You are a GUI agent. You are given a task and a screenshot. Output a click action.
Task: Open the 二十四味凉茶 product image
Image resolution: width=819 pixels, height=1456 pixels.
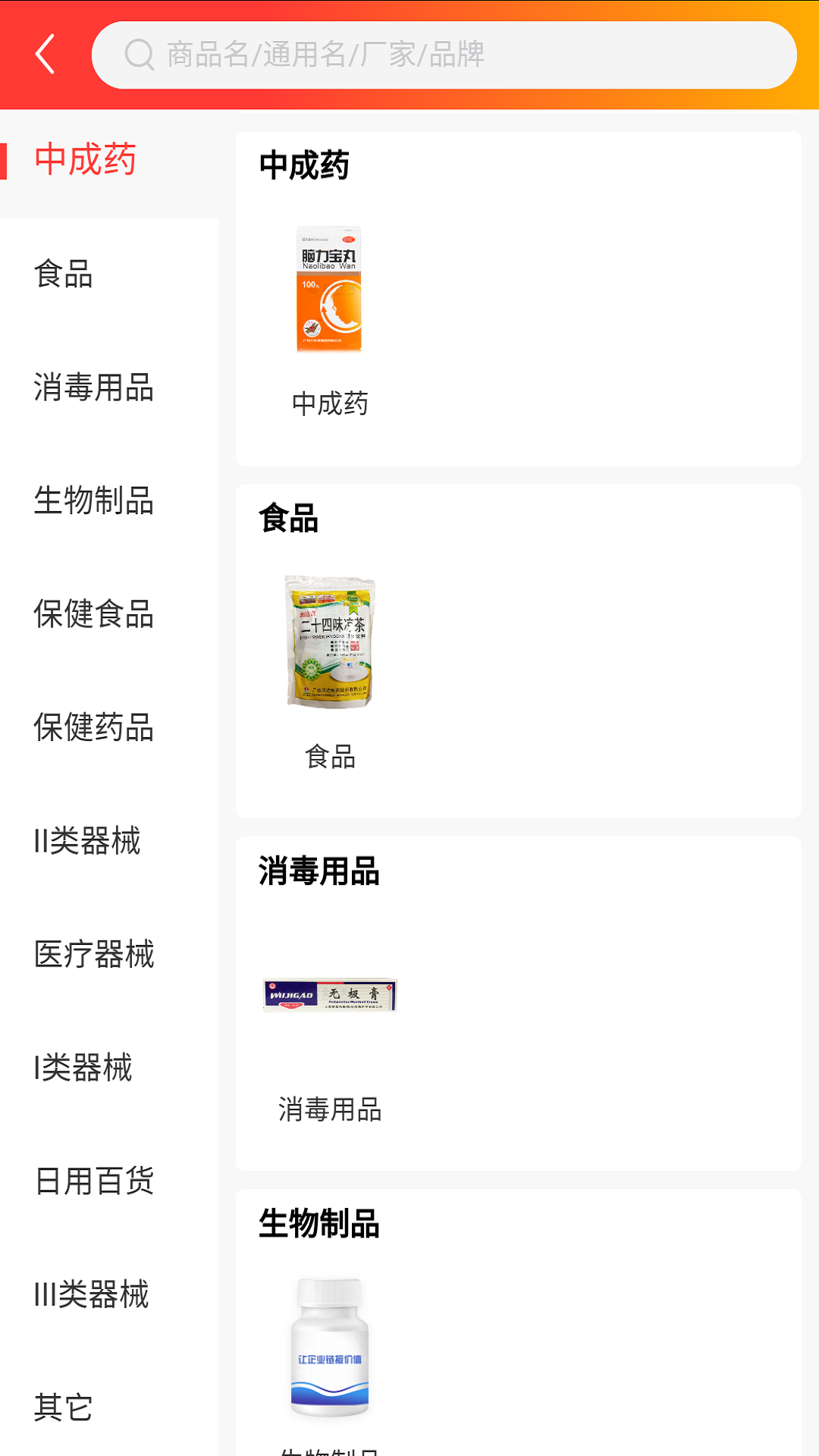(330, 641)
